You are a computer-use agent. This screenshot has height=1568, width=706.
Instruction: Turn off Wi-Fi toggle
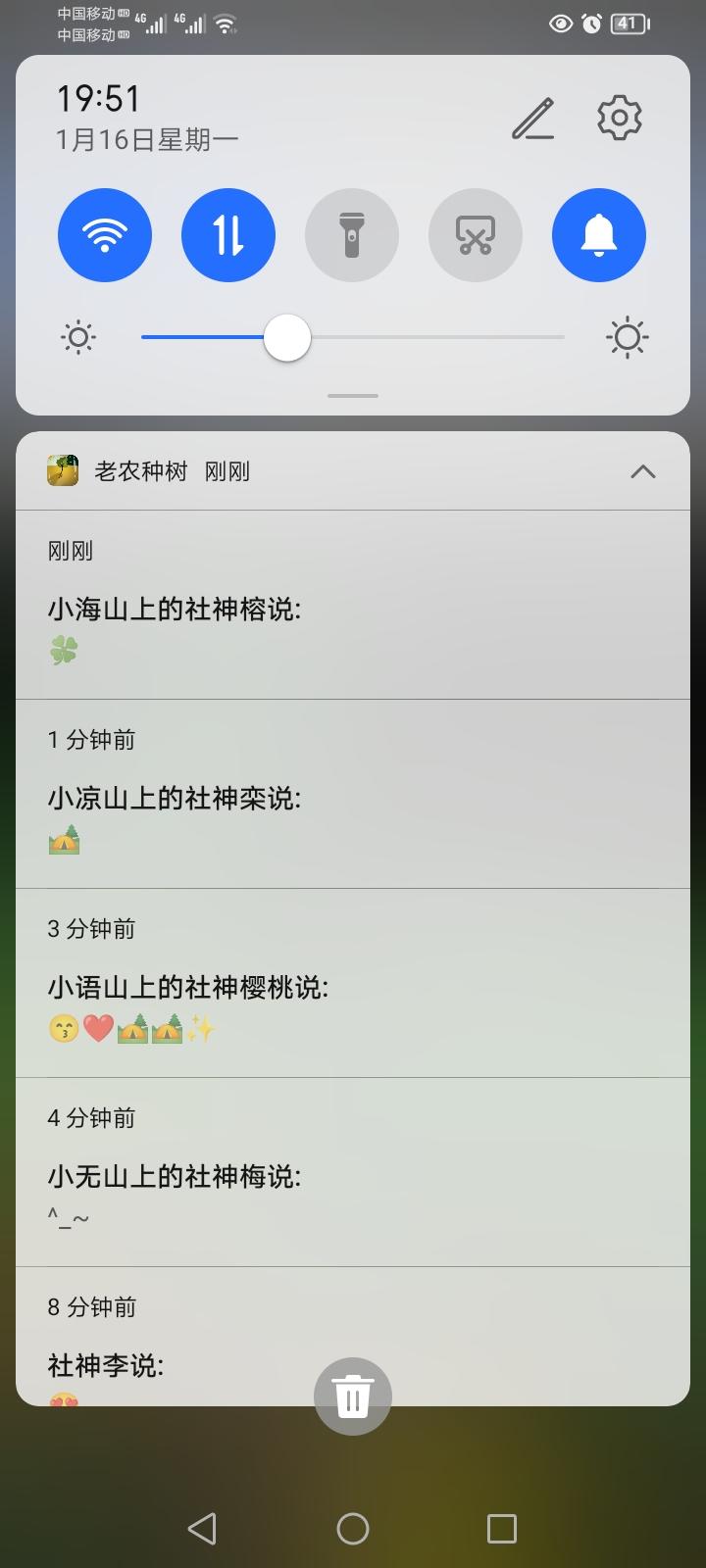105,235
